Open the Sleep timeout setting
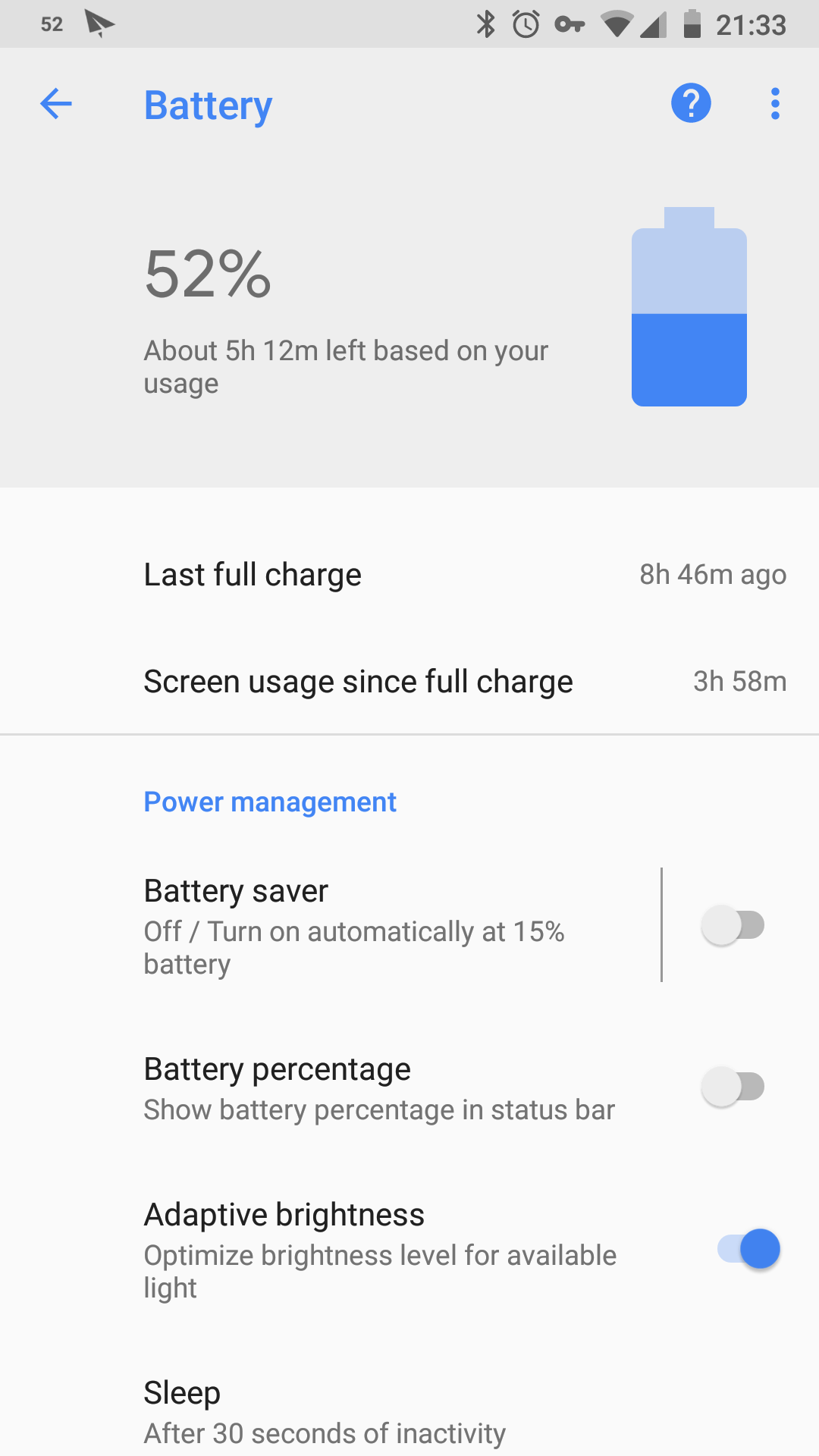Viewport: 819px width, 1456px height. 325,1412
